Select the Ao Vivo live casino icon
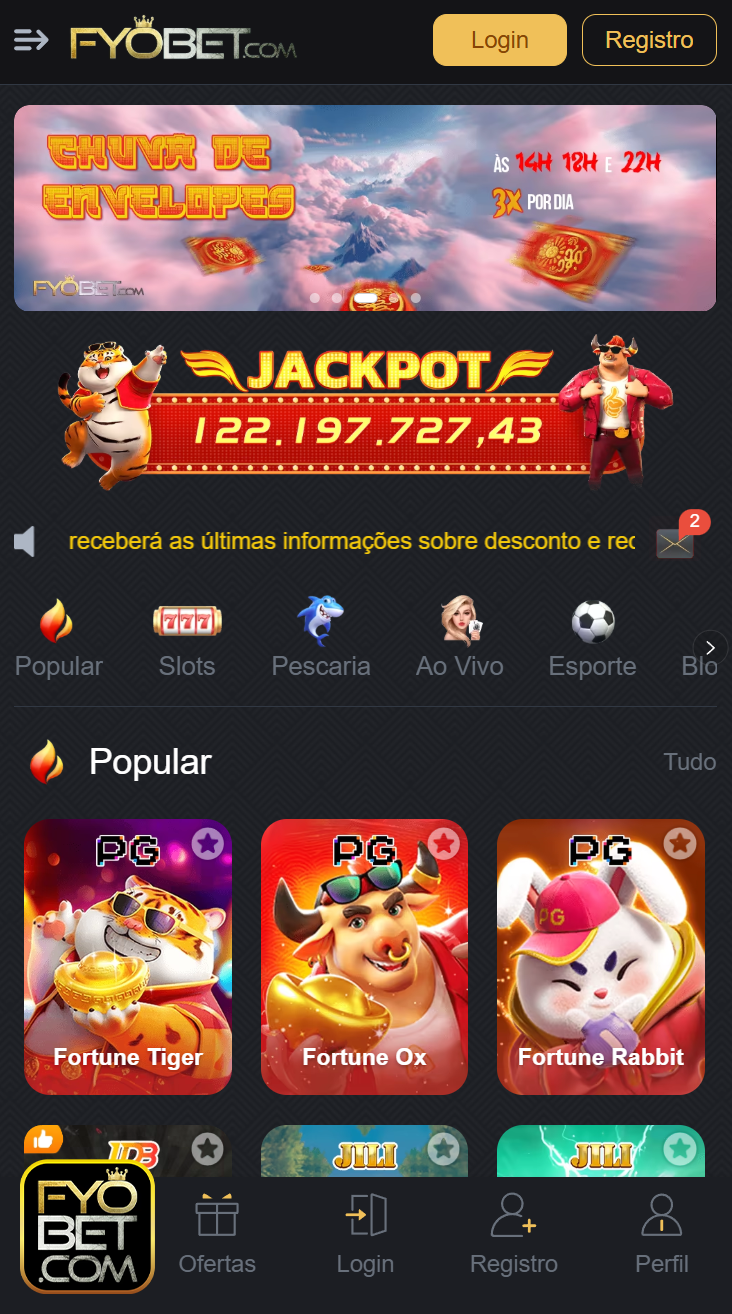 click(x=458, y=619)
